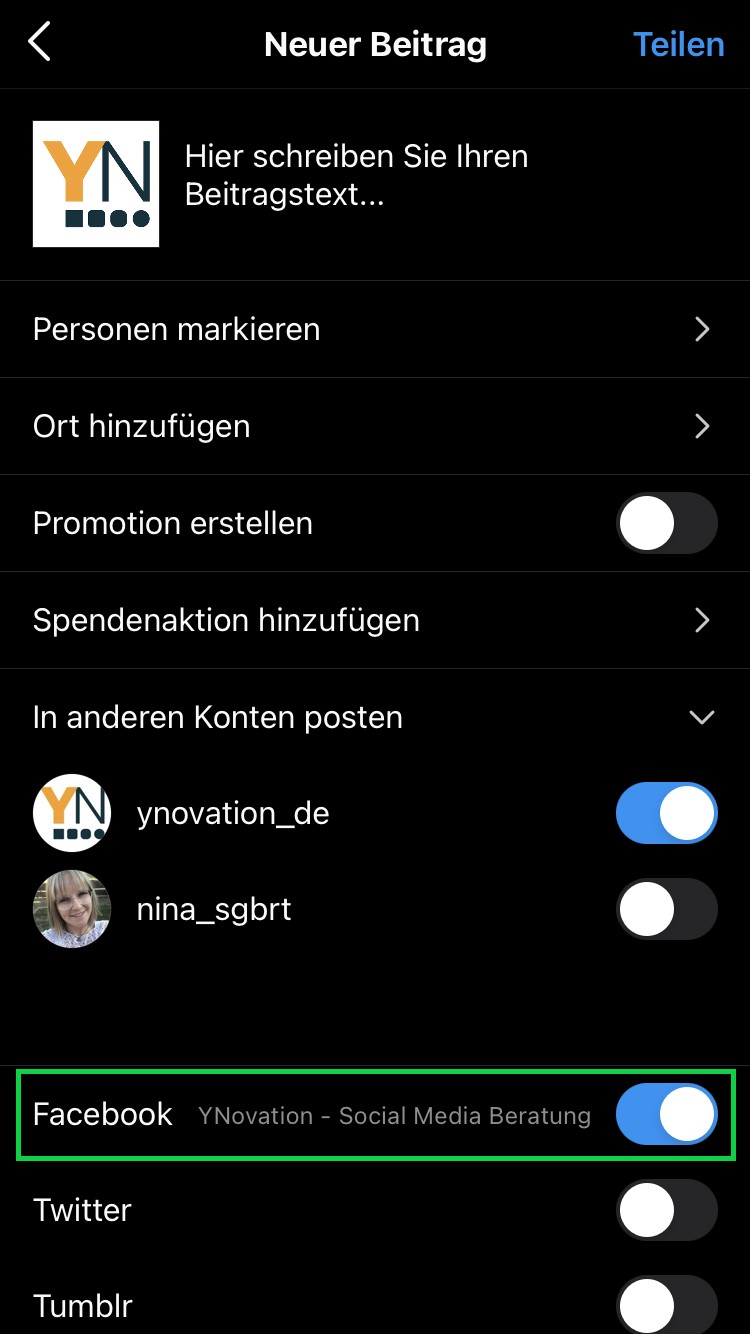The image size is (750, 1334).
Task: Open Ort hinzufügen
Action: pos(375,426)
